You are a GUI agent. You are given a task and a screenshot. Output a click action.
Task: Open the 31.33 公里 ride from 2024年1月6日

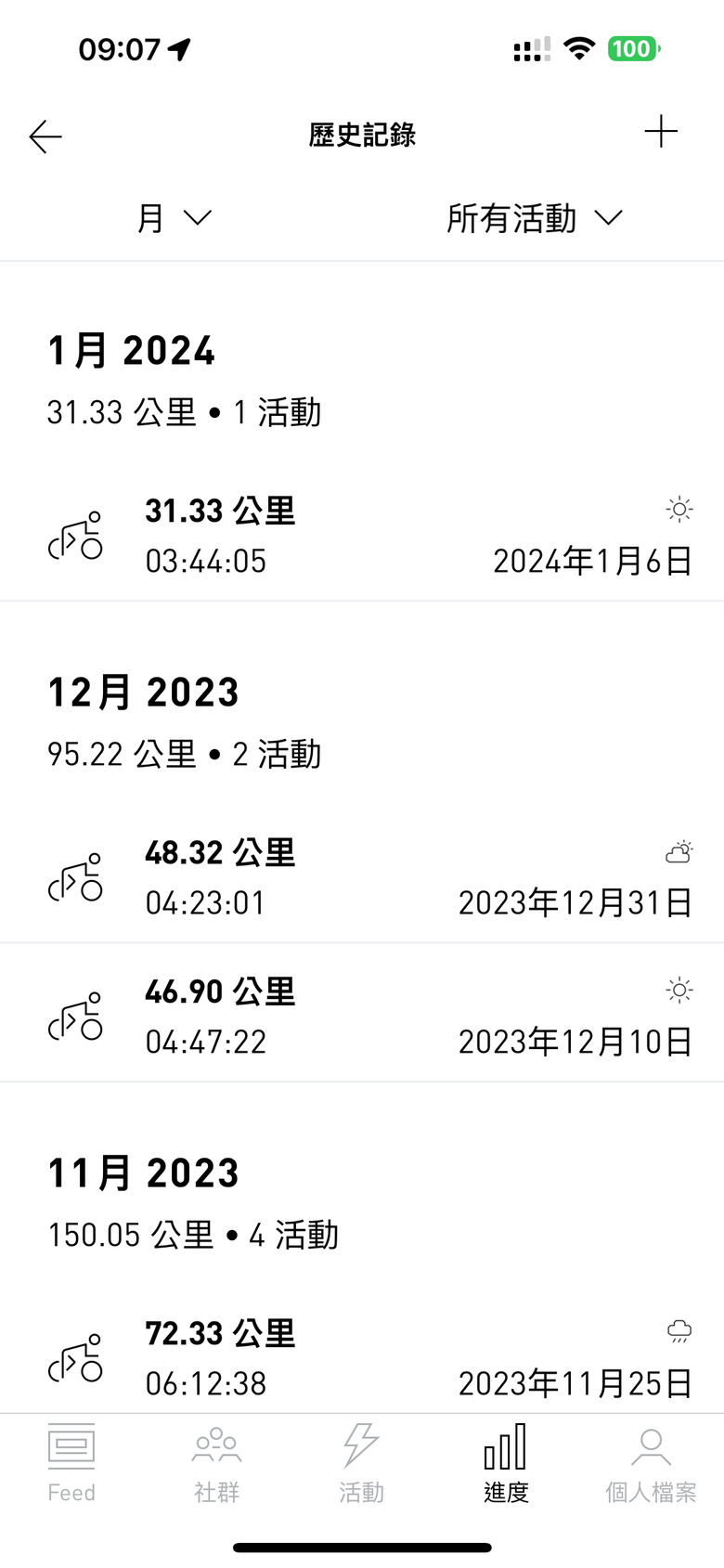coord(362,535)
